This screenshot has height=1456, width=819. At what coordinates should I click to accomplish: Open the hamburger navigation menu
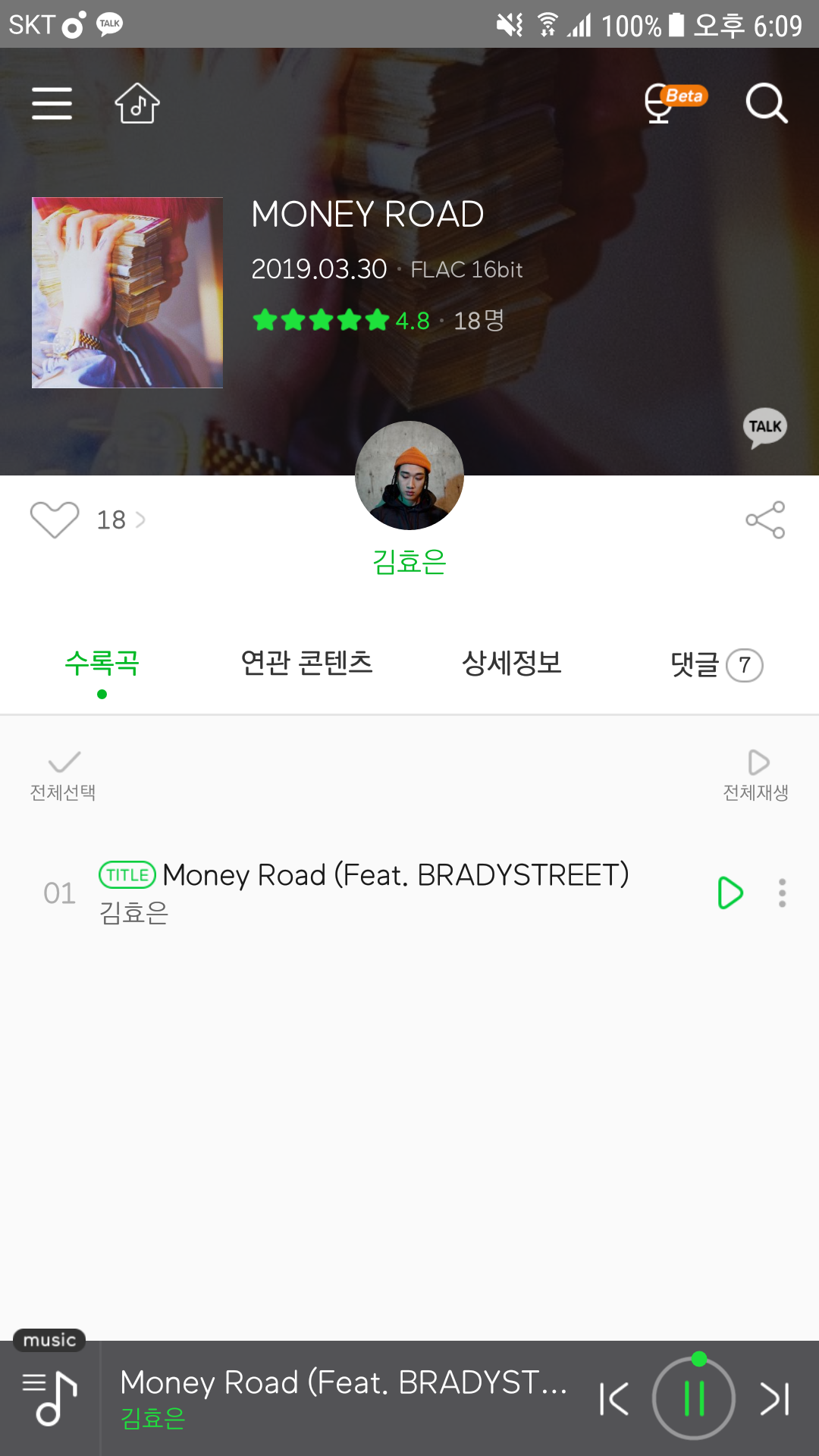click(52, 104)
